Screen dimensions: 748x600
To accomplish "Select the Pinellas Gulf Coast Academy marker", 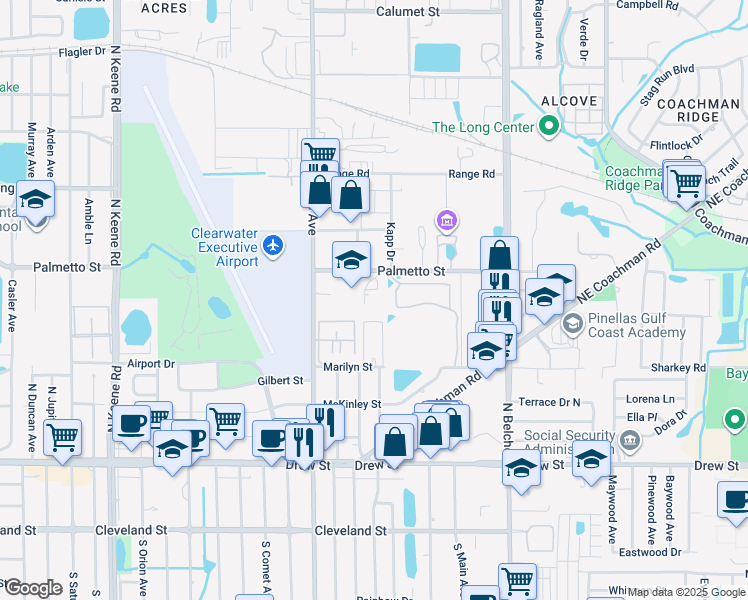I will click(x=572, y=324).
